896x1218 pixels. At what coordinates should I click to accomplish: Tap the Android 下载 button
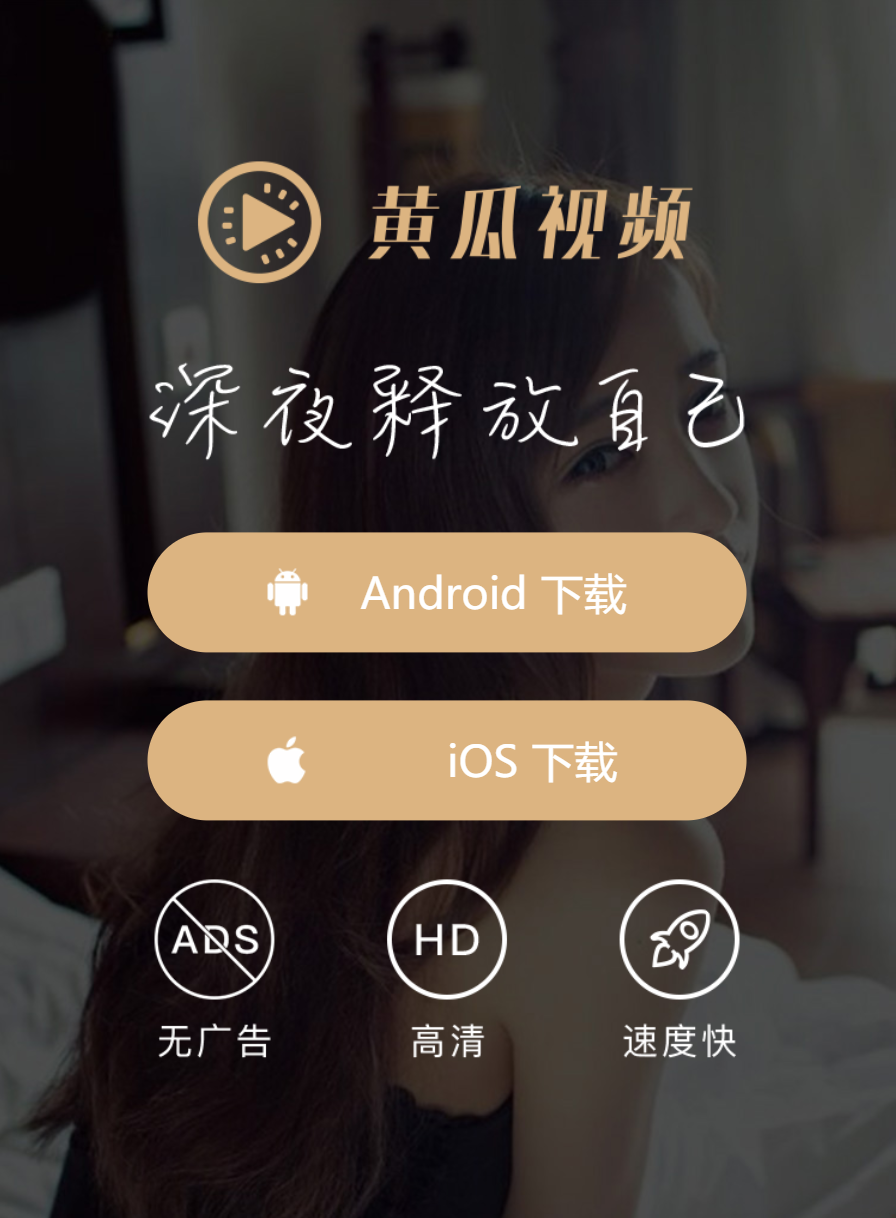click(x=447, y=592)
